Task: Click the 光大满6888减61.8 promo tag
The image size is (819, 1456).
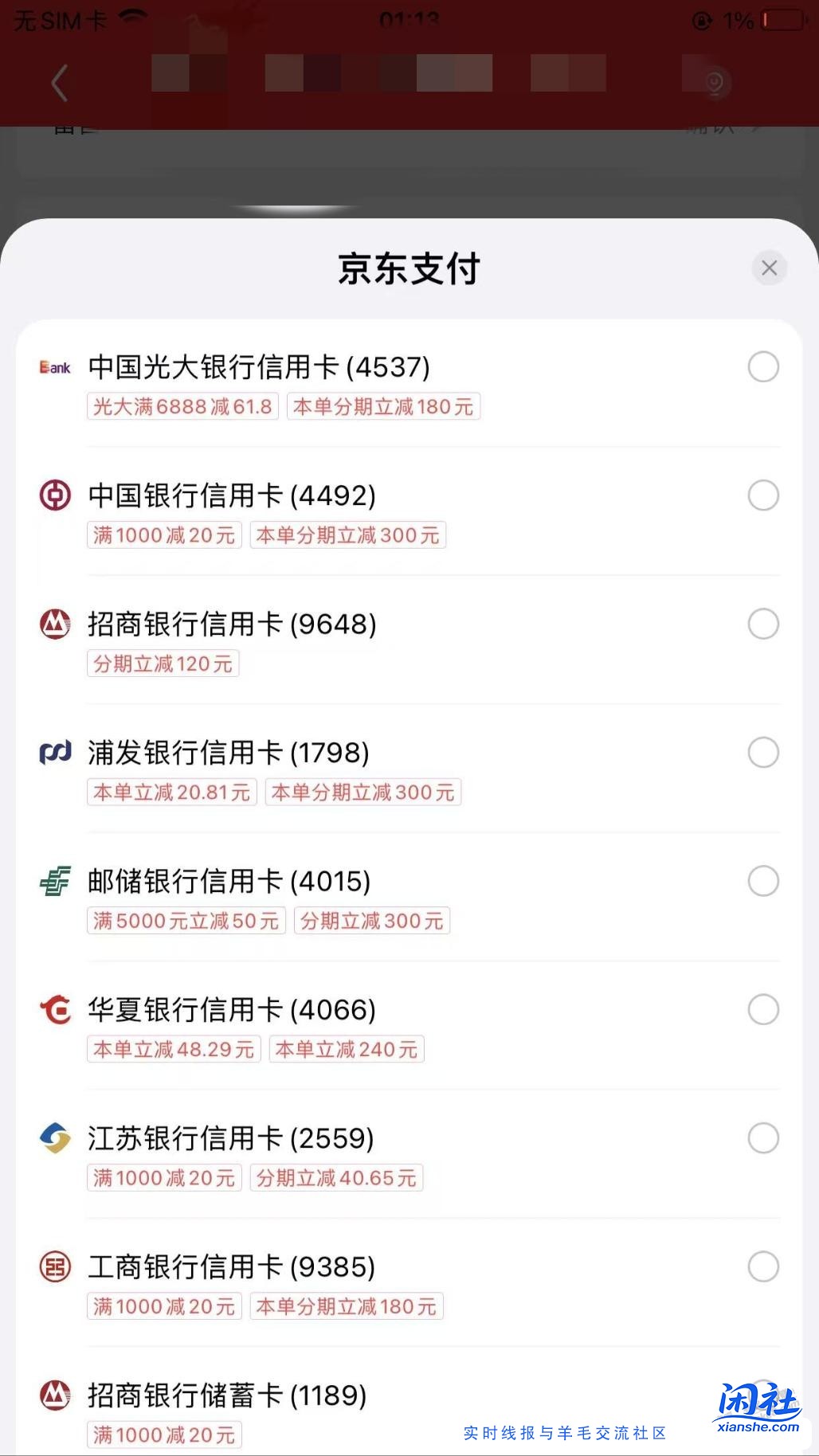Action: pyautogui.click(x=182, y=406)
